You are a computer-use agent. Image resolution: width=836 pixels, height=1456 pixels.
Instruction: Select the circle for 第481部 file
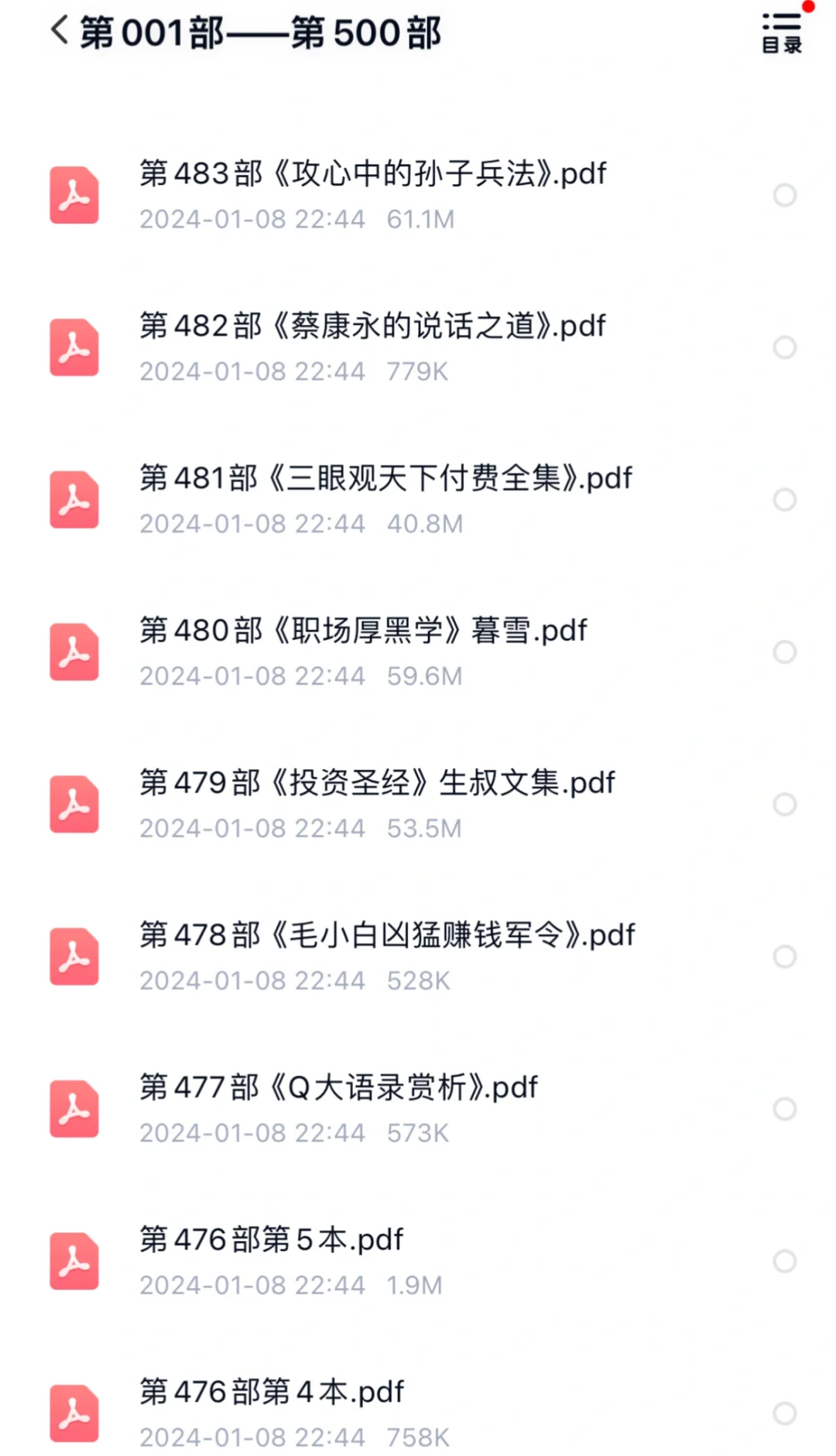(785, 500)
